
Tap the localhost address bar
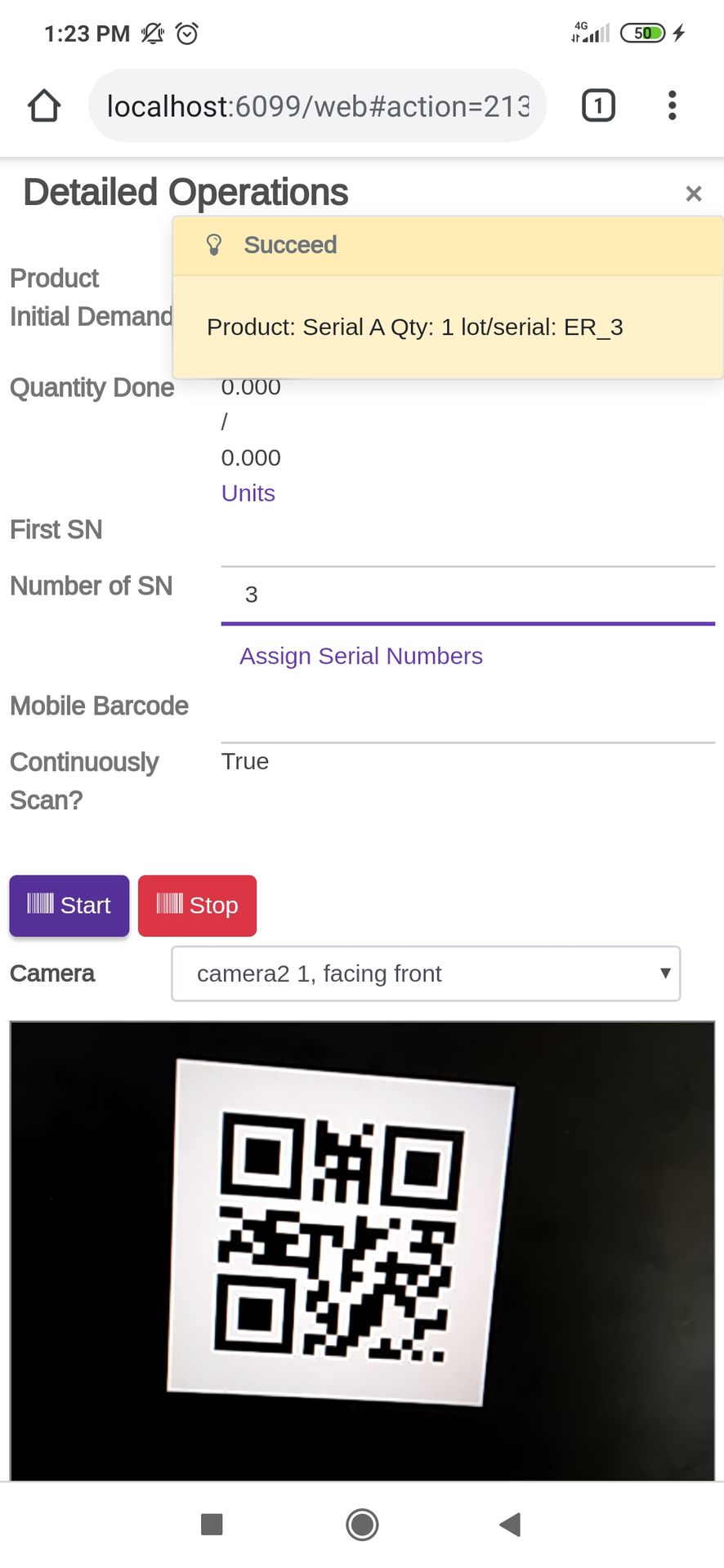[318, 105]
